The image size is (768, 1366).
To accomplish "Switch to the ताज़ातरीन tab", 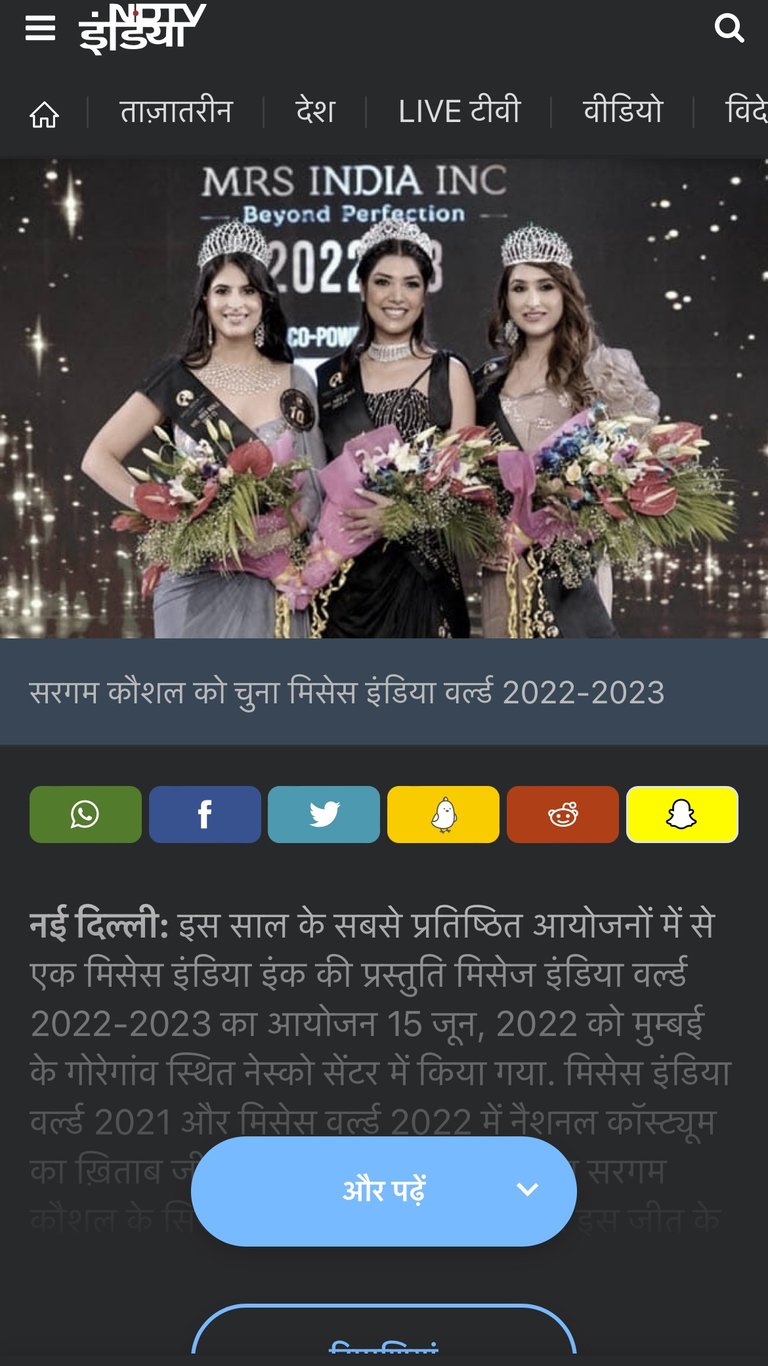I will point(176,111).
